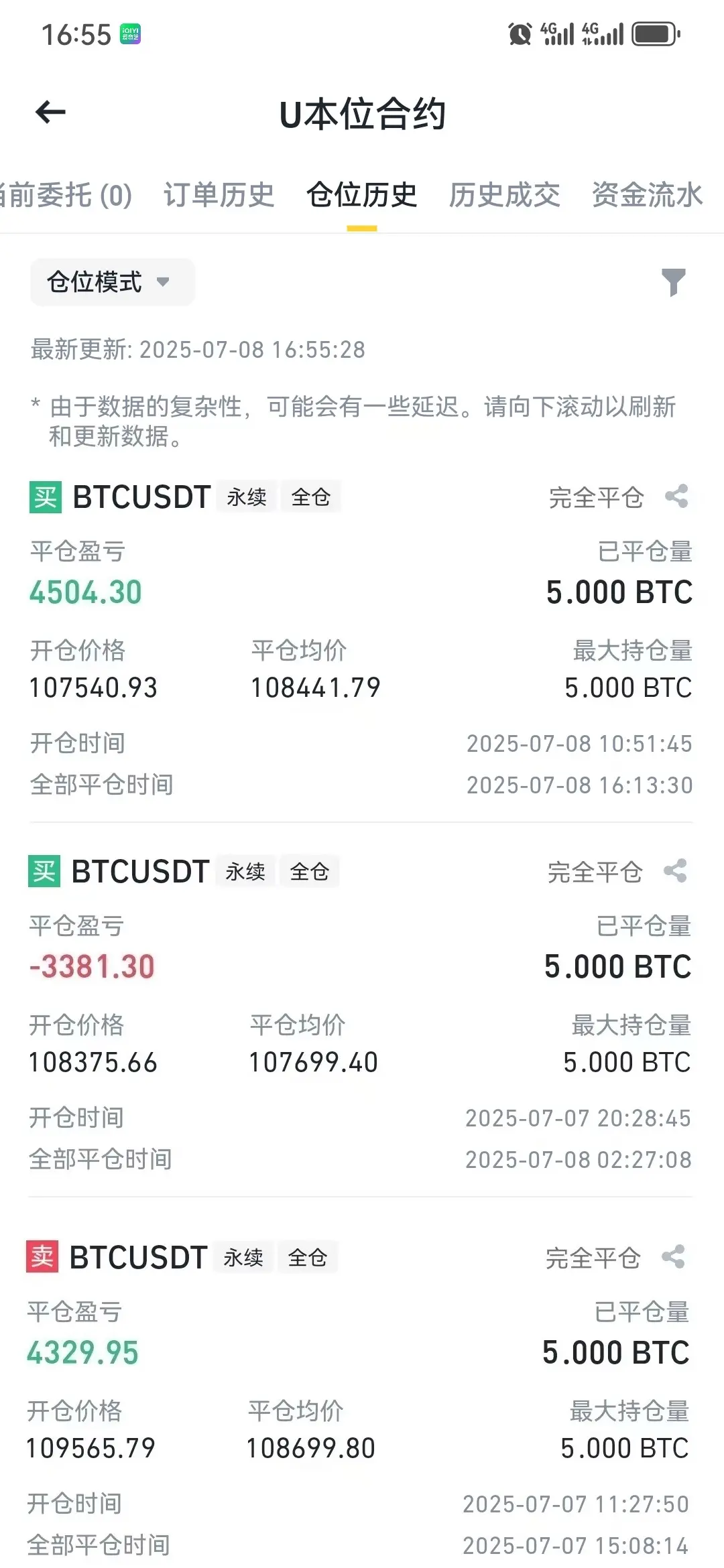Image resolution: width=724 pixels, height=1568 pixels.
Task: Select the 仓位历史 tab
Action: tap(362, 196)
